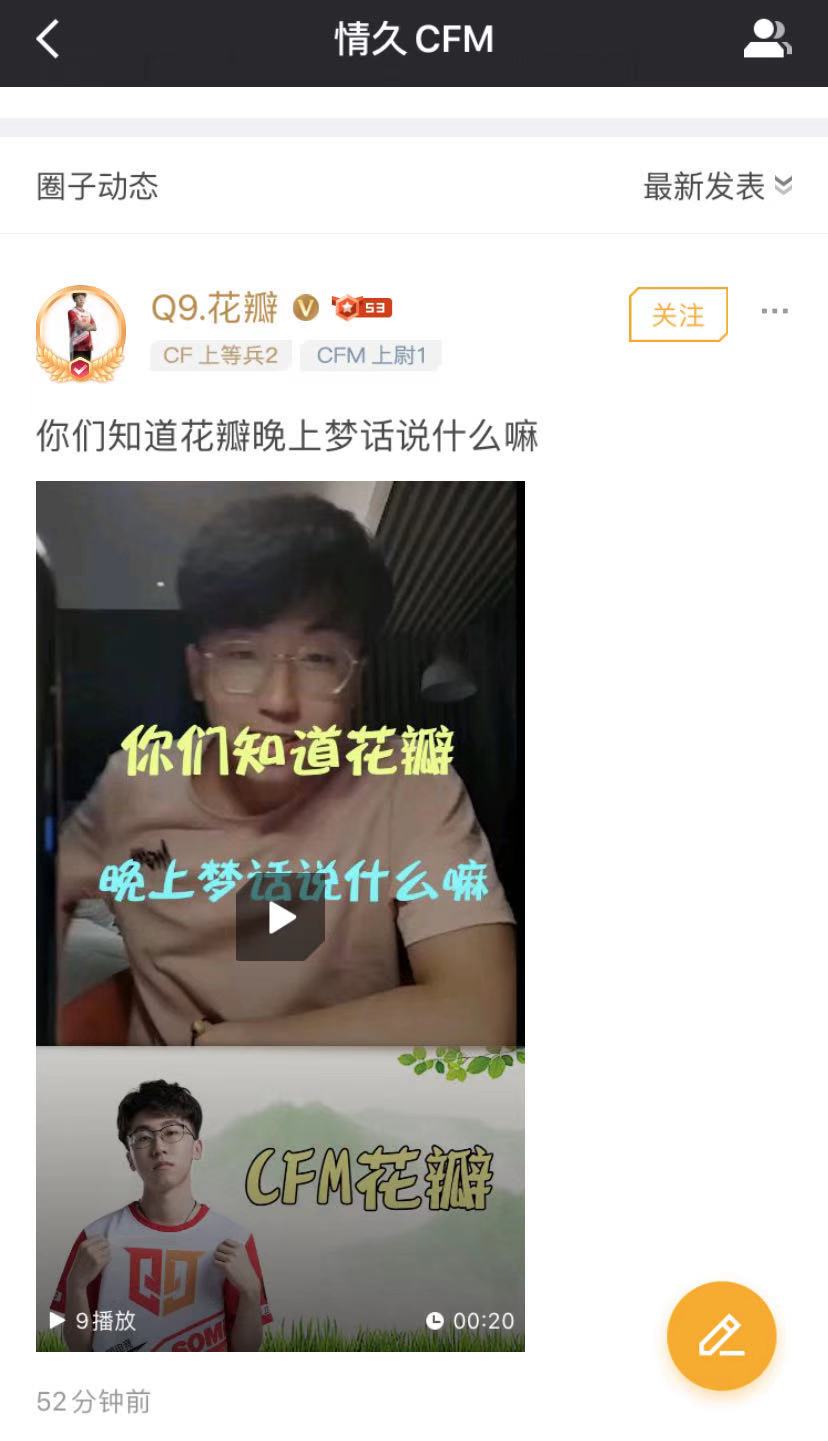Compose a new post with pencil button

coord(721,1336)
